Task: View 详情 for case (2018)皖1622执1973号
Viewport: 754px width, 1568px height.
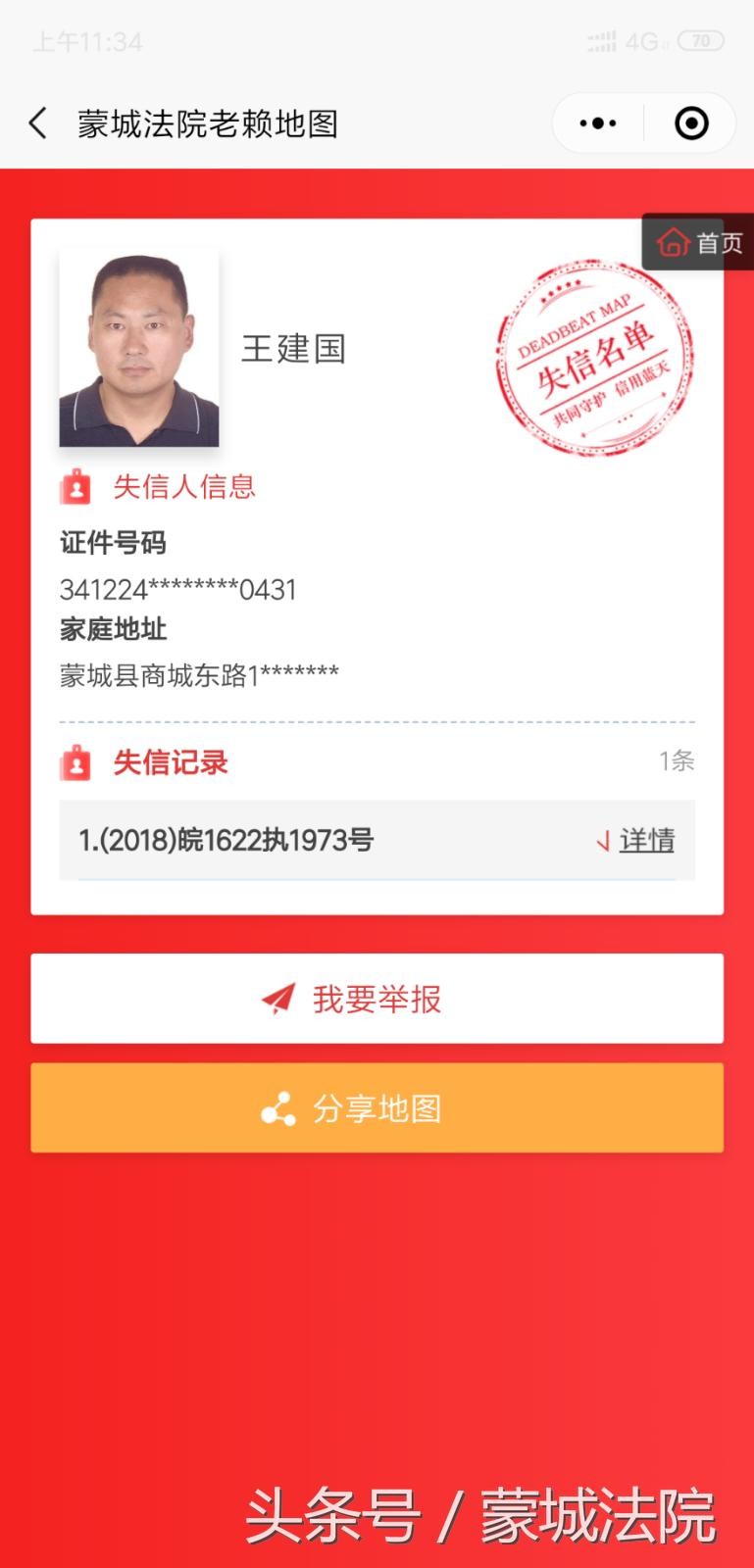Action: coord(645,841)
